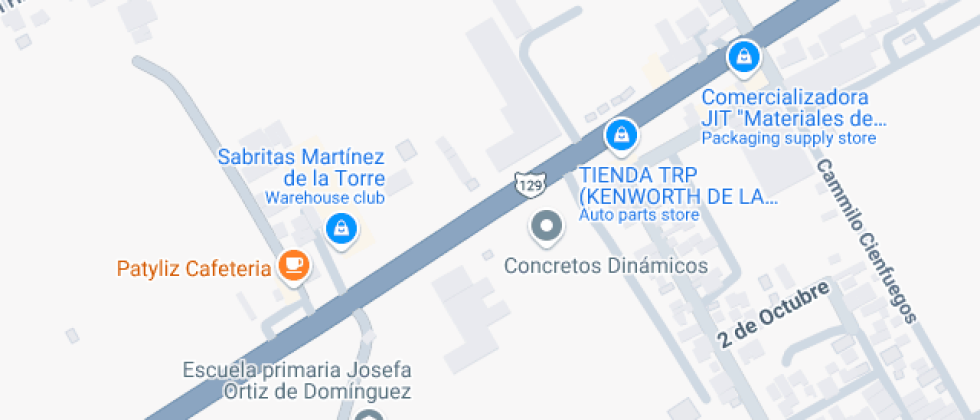This screenshot has height=420, width=980.
Task: Select the Concretos Dinámicos map pin
Action: (547, 228)
